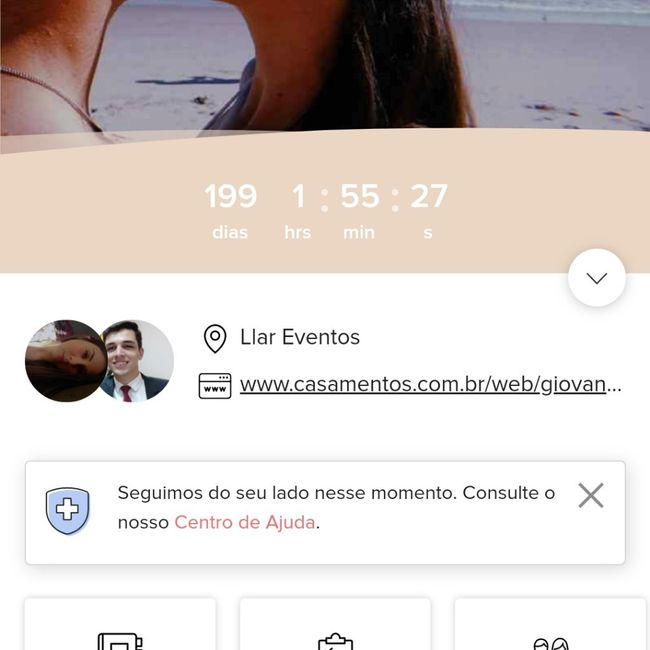The width and height of the screenshot is (650, 650).
Task: Open the couple's profile photos
Action: tap(99, 361)
